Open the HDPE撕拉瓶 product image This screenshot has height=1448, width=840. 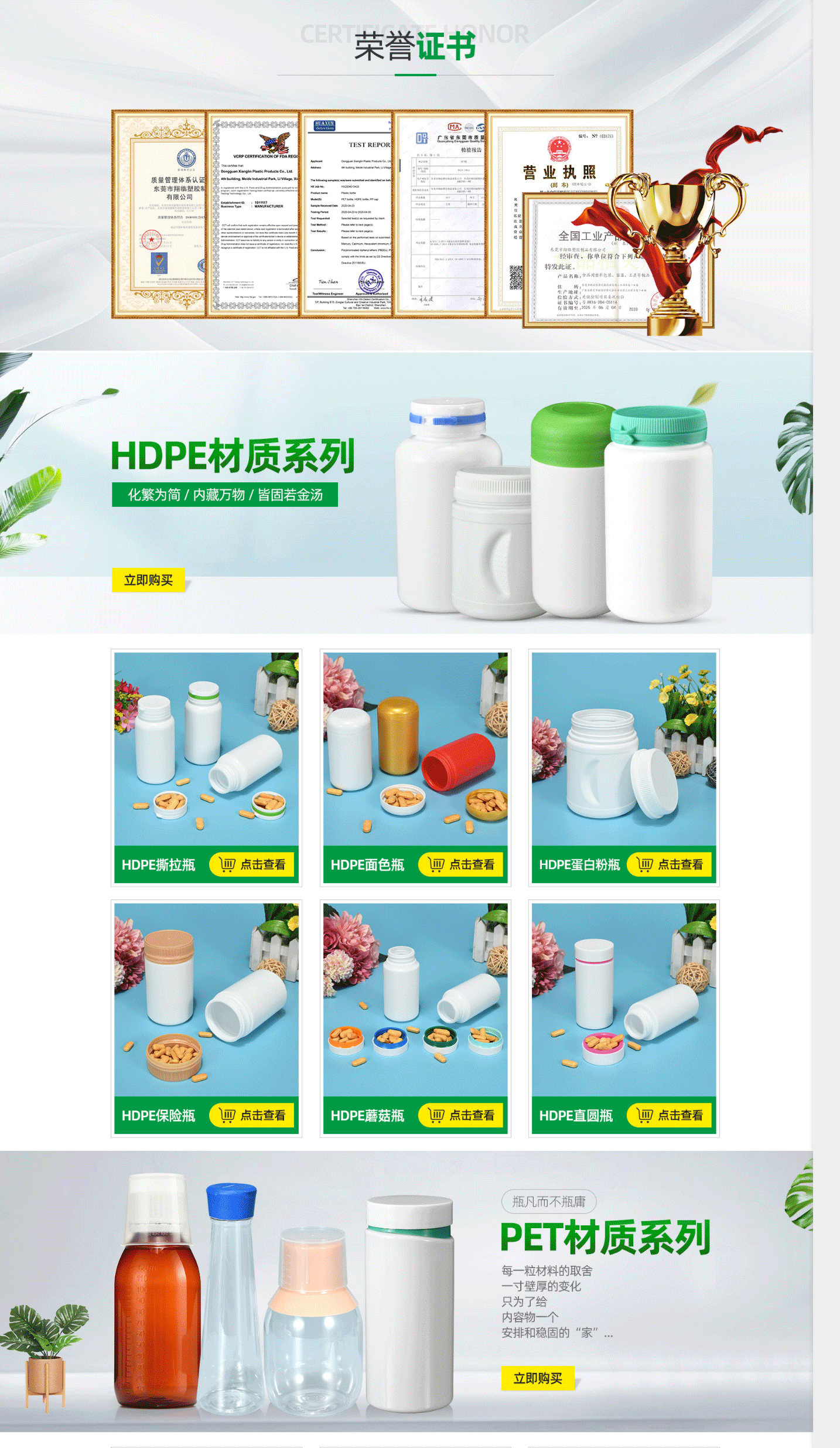point(206,749)
